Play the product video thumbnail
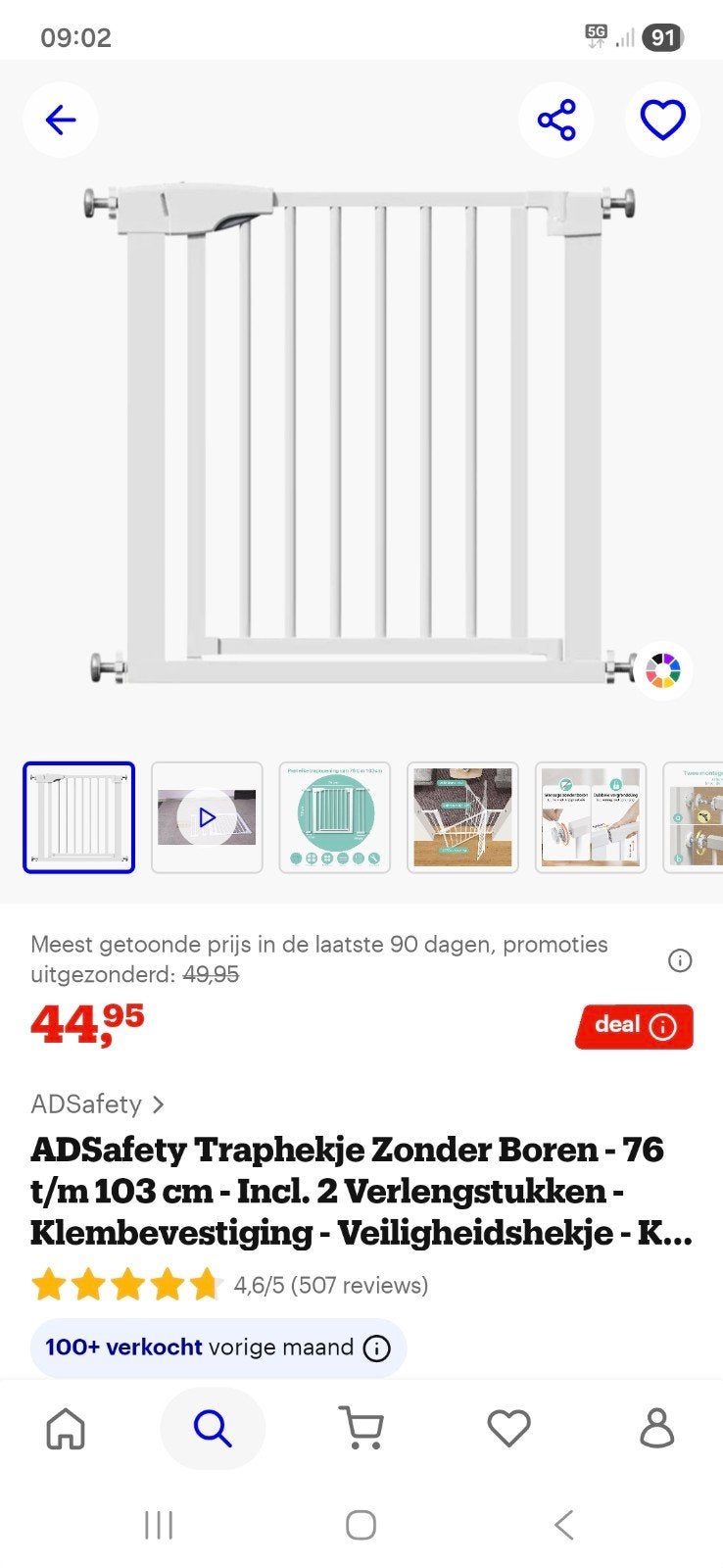The image size is (723, 1568). click(x=207, y=817)
